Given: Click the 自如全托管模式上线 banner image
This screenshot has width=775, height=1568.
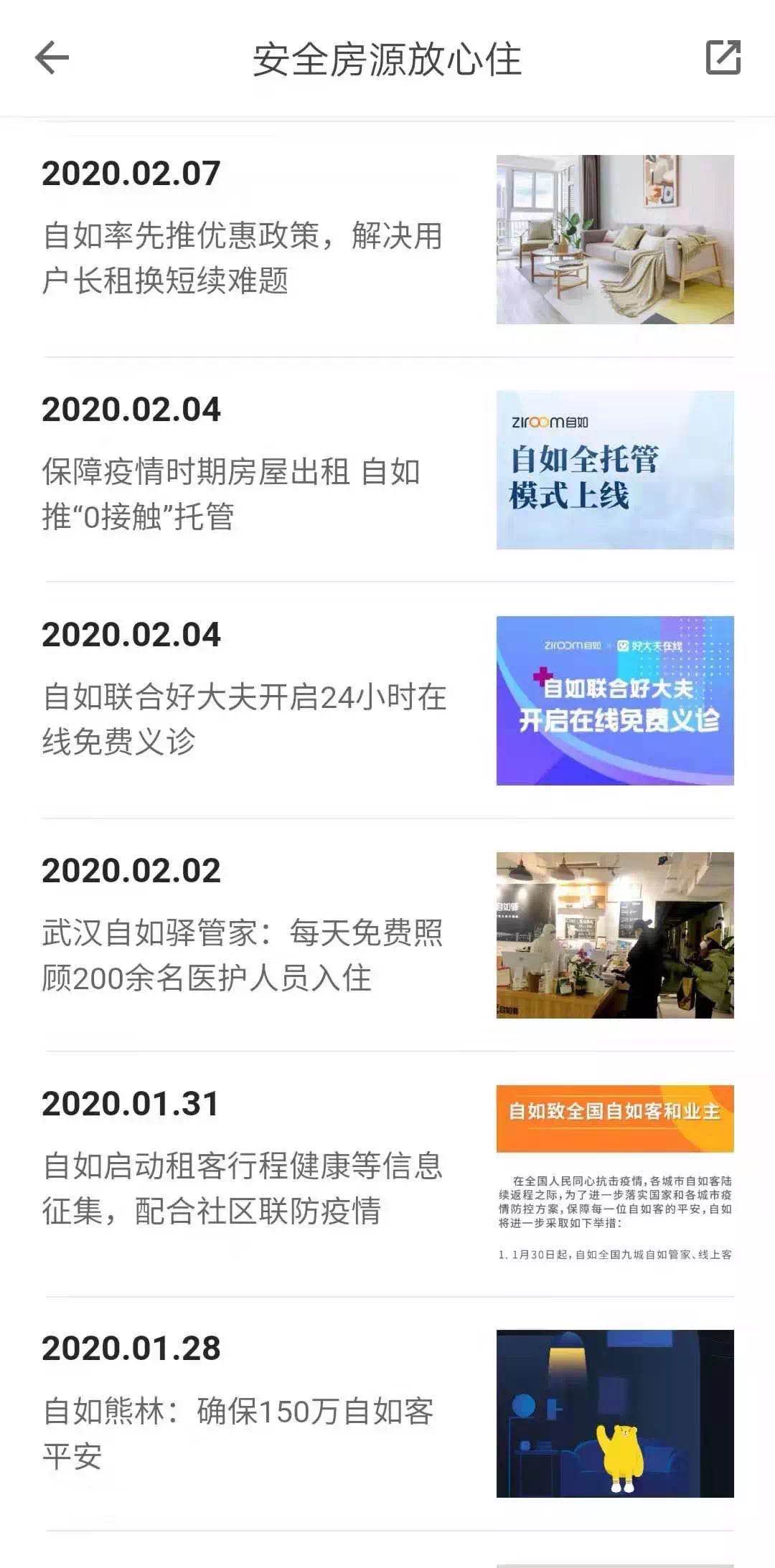Looking at the screenshot, I should coord(614,471).
